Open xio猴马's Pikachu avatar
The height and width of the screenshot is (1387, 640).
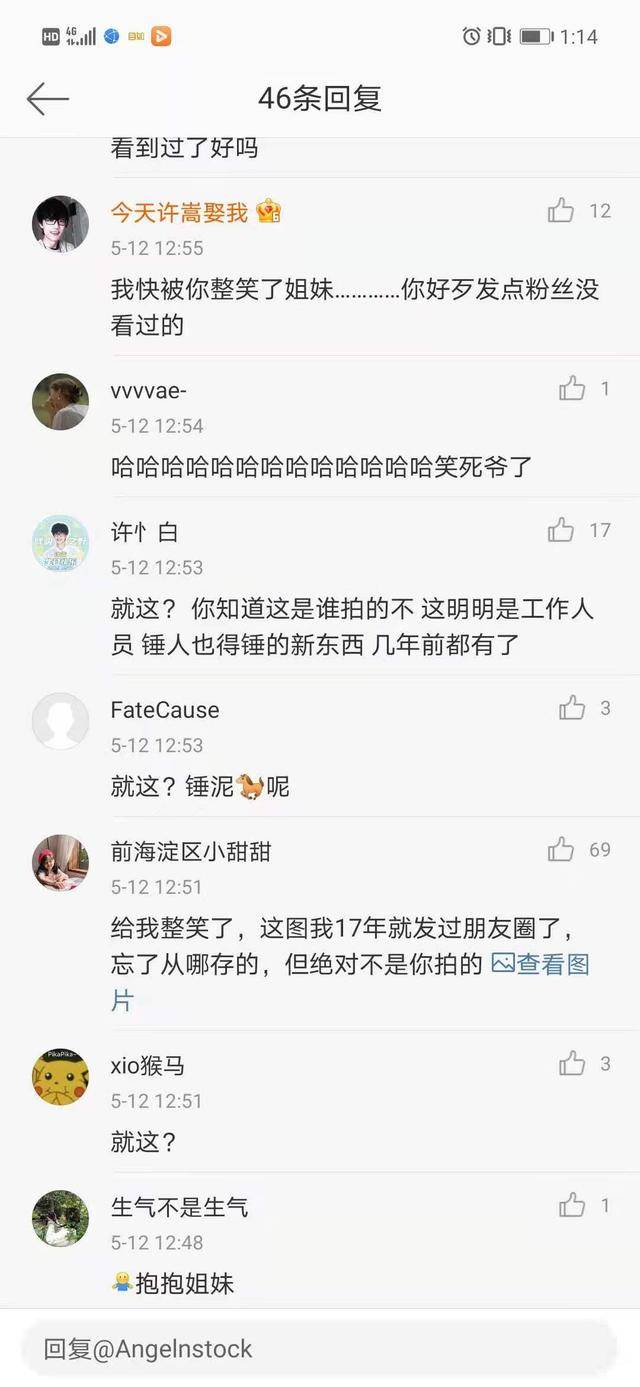(60, 1077)
